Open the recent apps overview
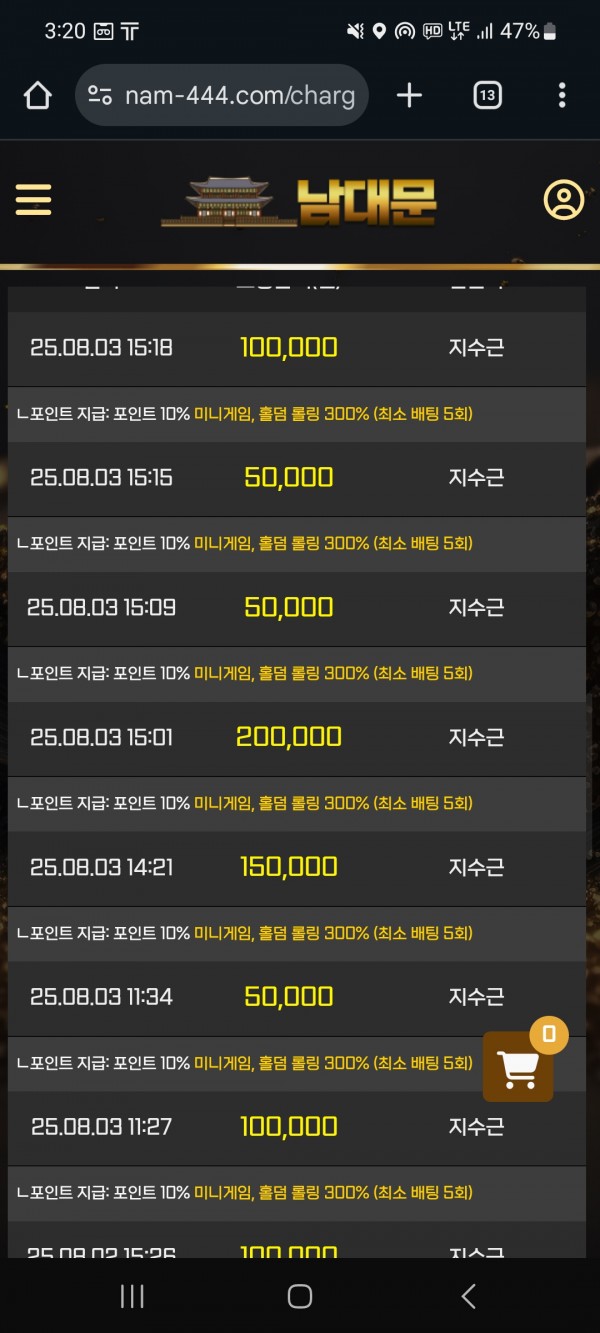The width and height of the screenshot is (600, 1333). click(x=132, y=1297)
